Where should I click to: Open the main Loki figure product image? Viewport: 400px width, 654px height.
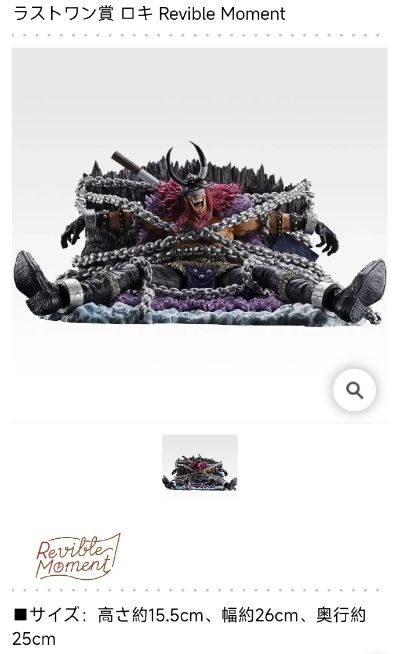[x=199, y=235]
